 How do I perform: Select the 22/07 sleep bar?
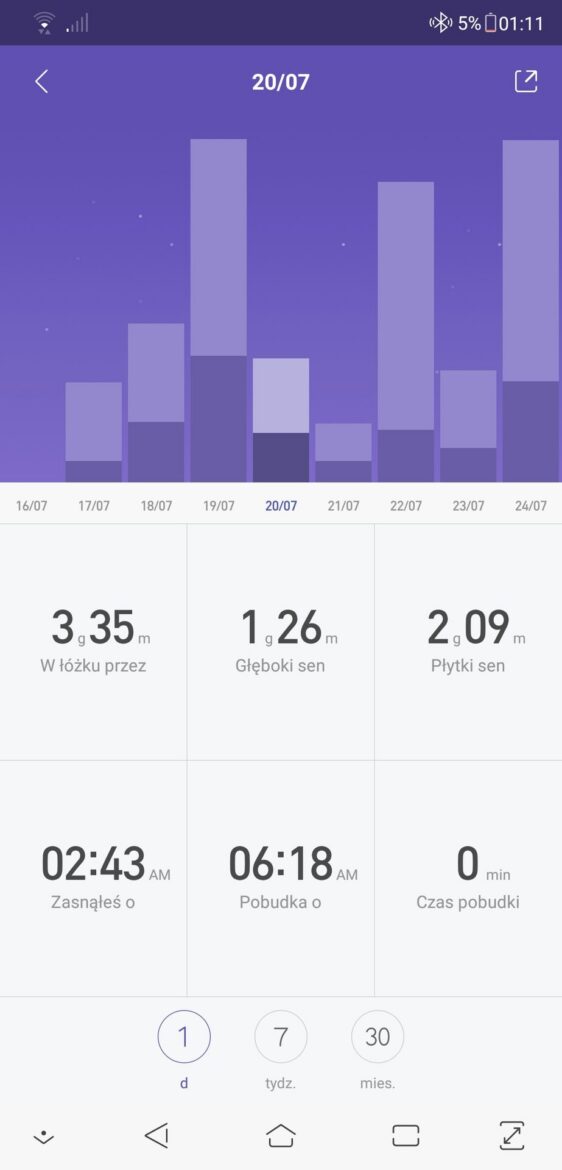(x=406, y=332)
